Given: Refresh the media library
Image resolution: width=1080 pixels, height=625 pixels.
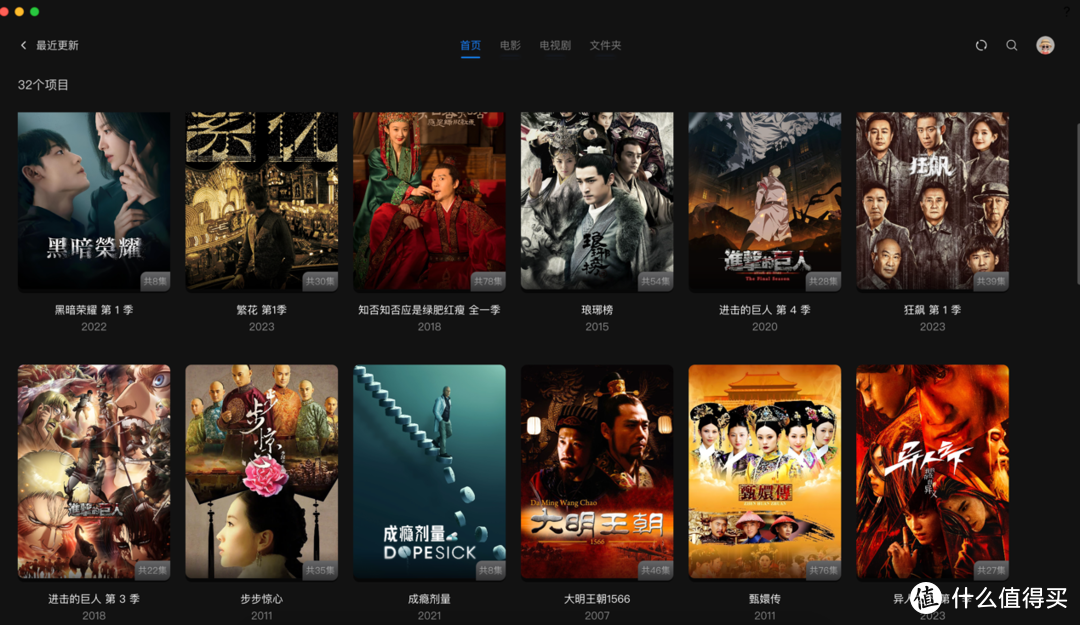Looking at the screenshot, I should coord(981,46).
